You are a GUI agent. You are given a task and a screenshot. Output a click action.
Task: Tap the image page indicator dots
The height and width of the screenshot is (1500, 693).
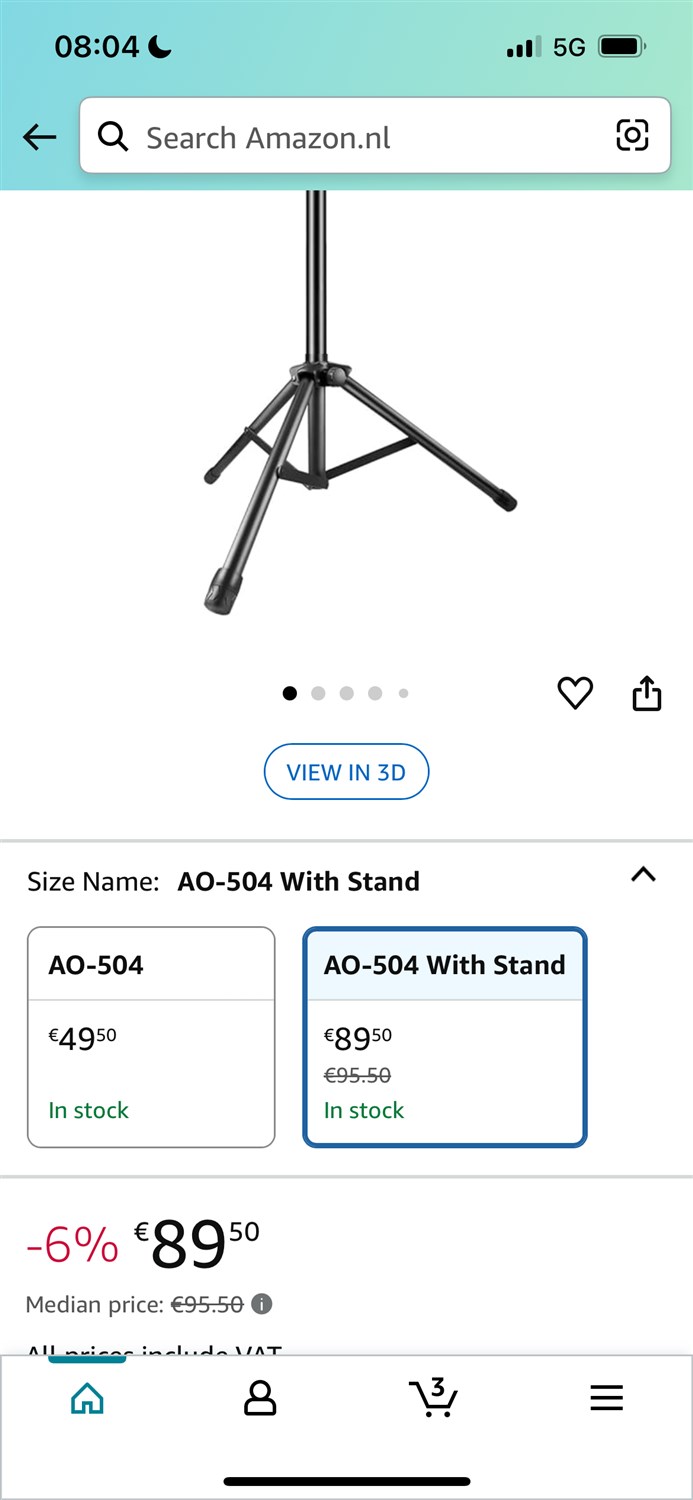[346, 693]
